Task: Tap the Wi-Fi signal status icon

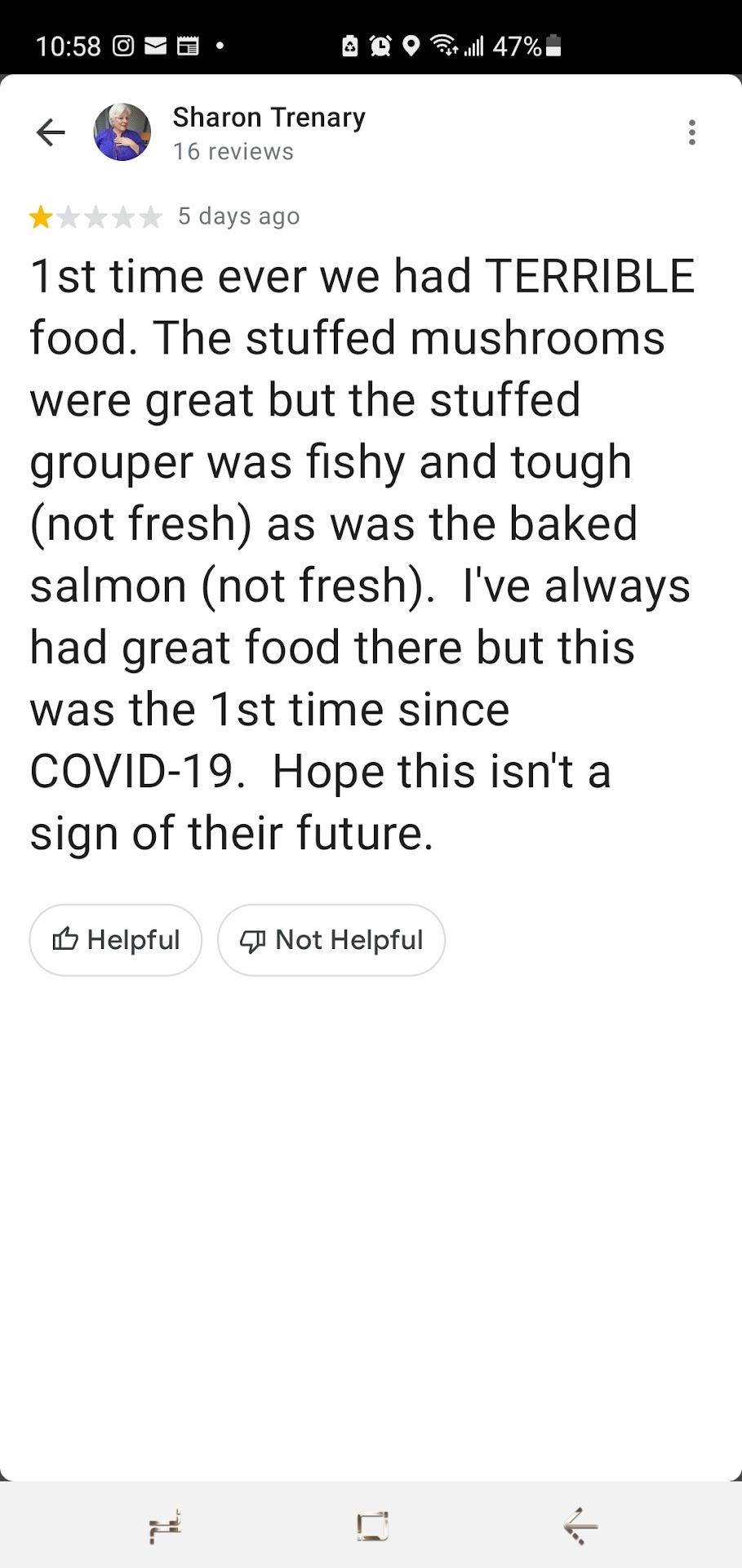Action: coord(446,46)
